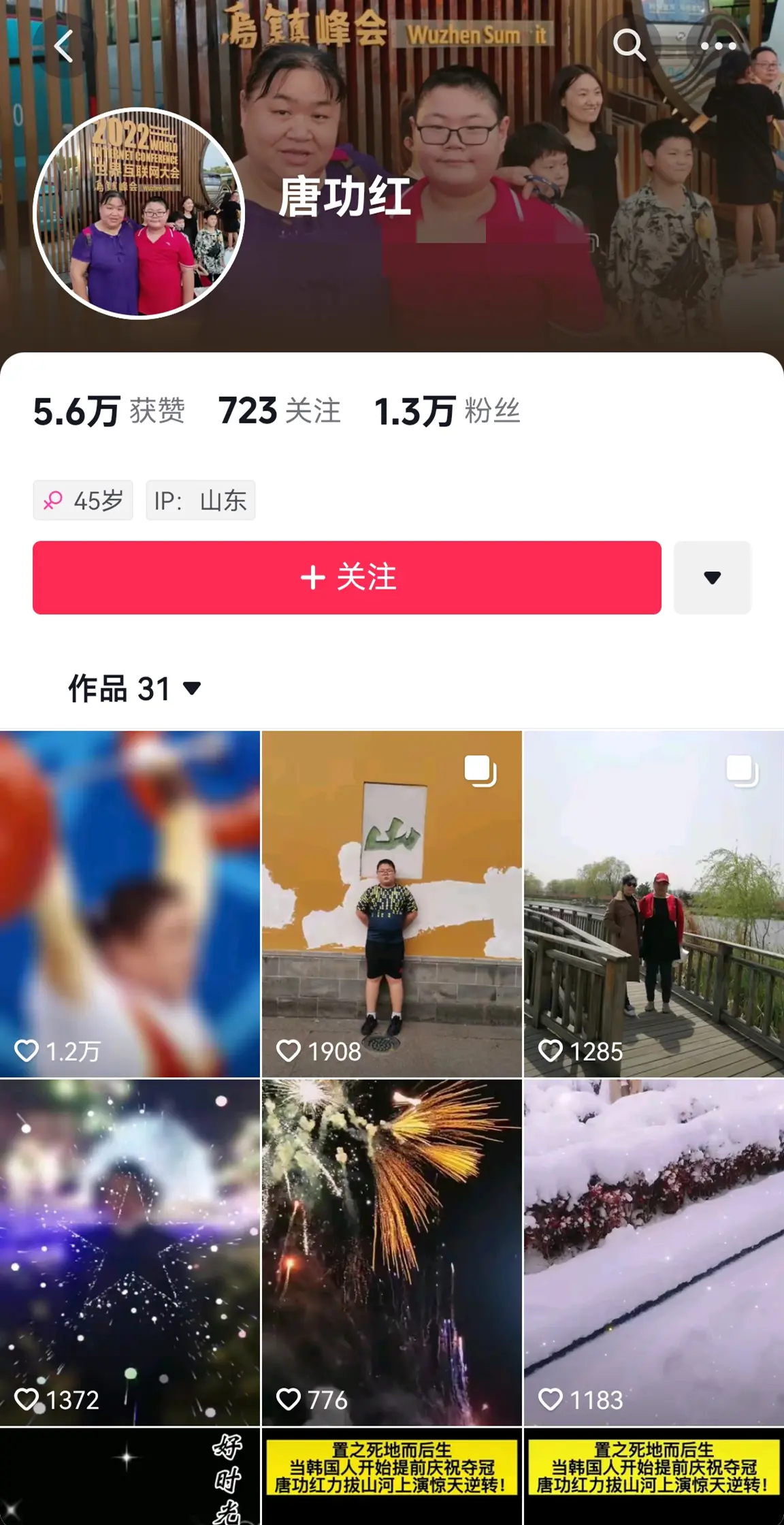Screen dimensions: 784x1525
Task: View the 723 关注 following list
Action: tap(279, 411)
